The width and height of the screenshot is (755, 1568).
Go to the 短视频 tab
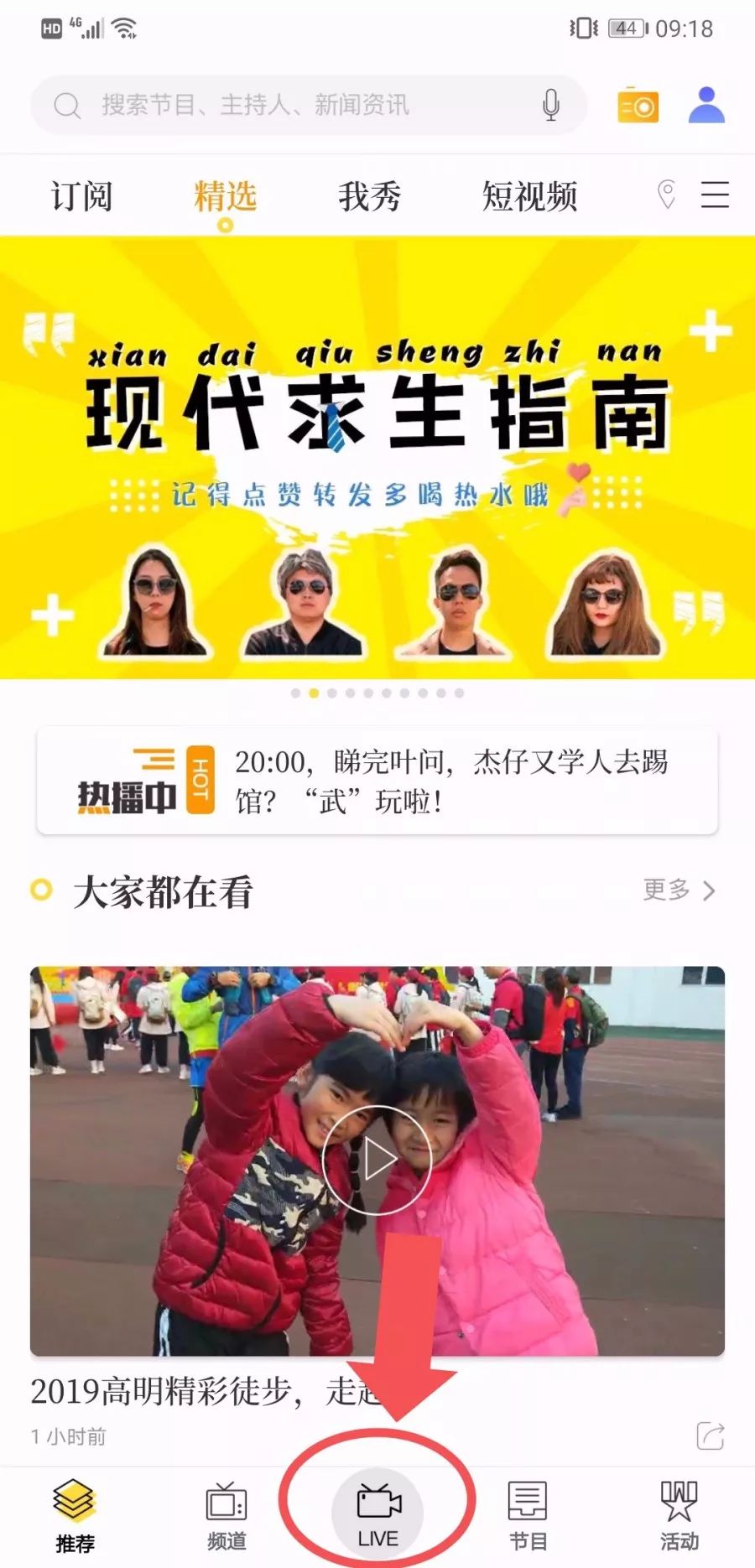click(529, 196)
